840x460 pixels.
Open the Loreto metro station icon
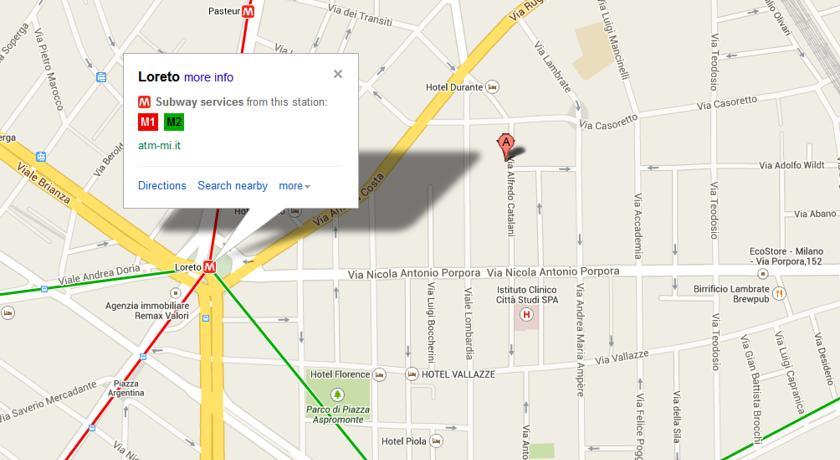pyautogui.click(x=210, y=267)
